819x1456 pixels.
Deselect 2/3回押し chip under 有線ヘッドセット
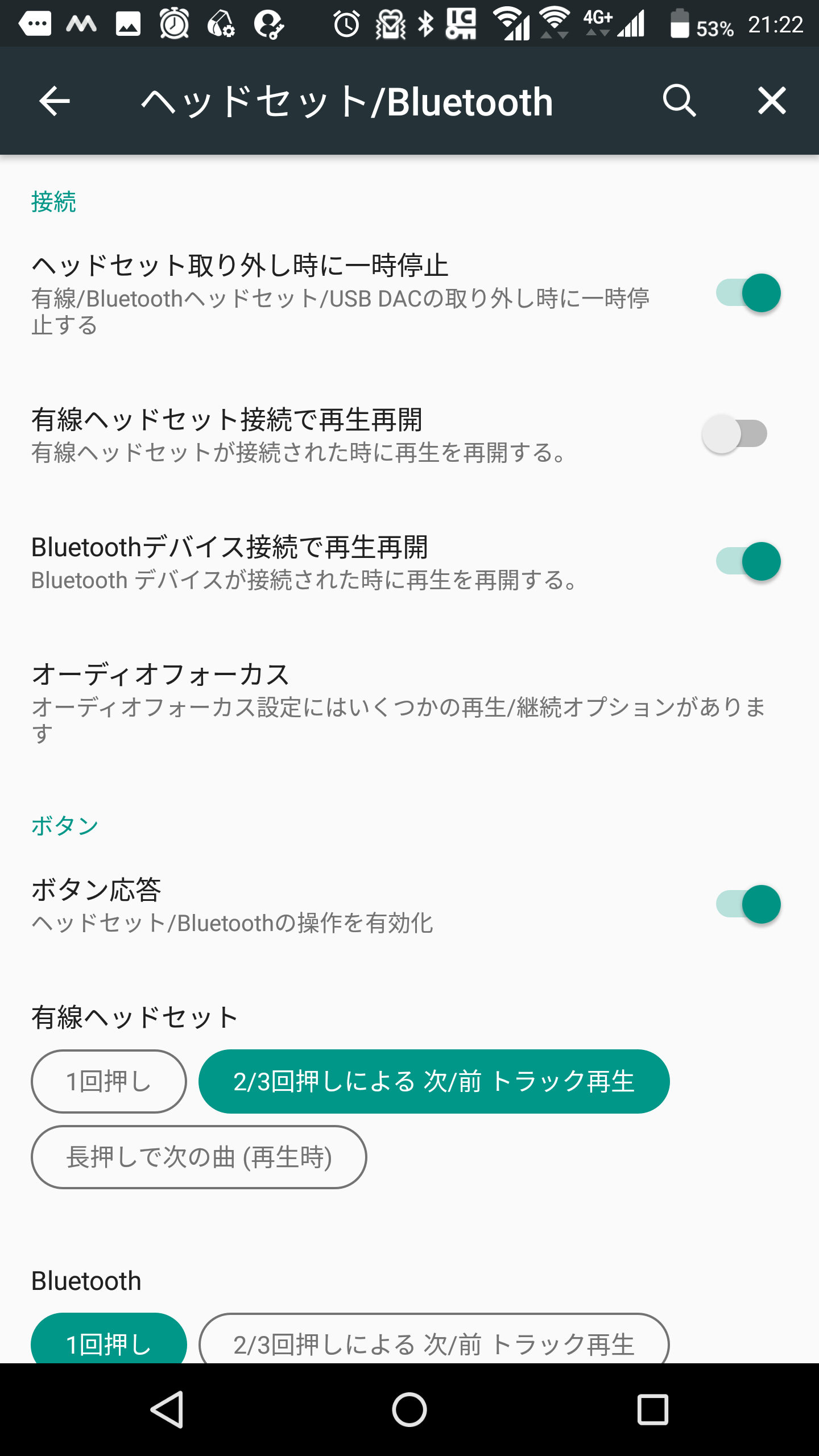pos(434,1081)
